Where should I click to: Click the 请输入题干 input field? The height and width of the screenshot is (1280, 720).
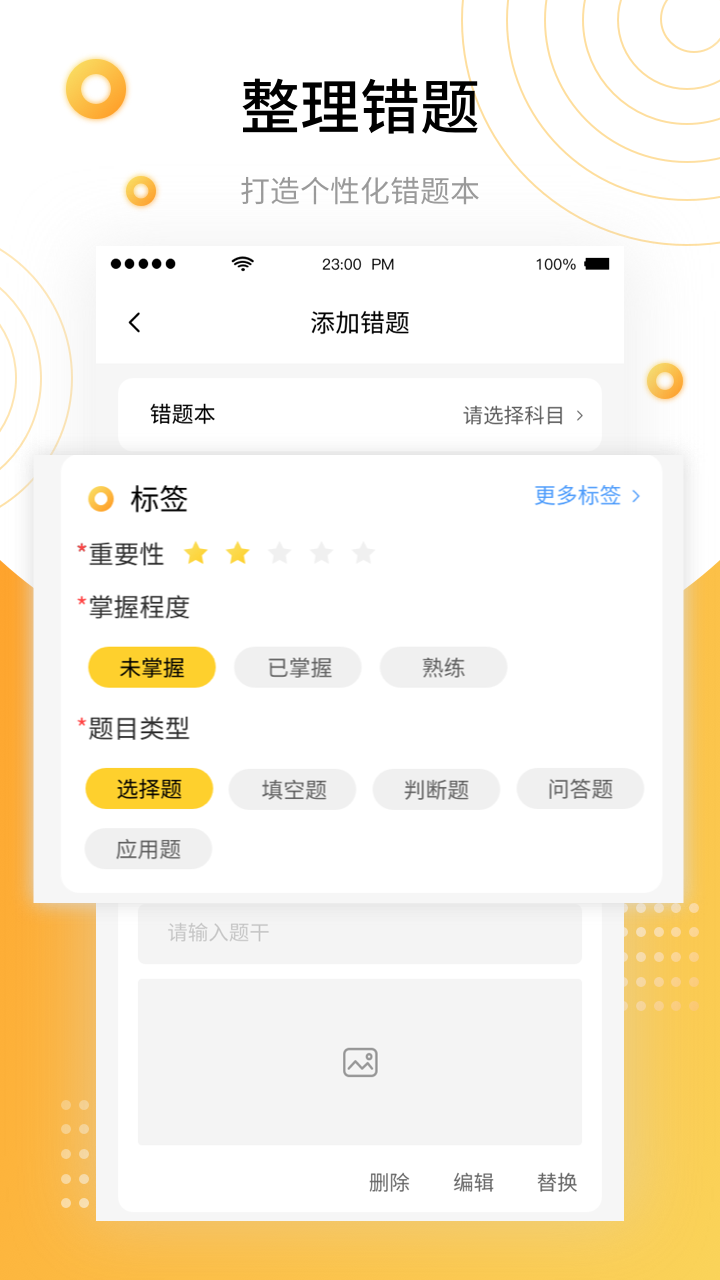coord(360,931)
